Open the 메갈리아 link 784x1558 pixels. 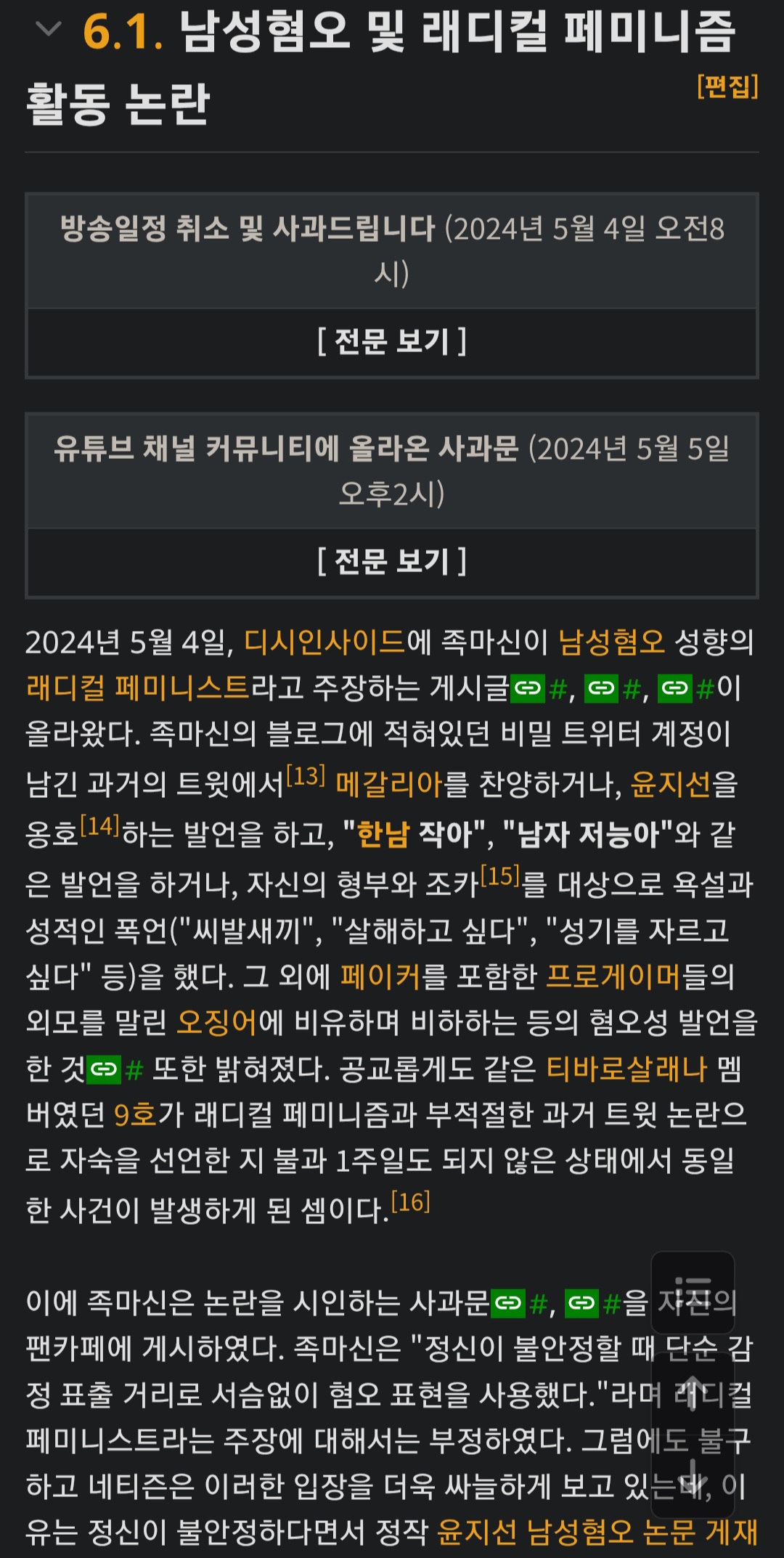389,784
